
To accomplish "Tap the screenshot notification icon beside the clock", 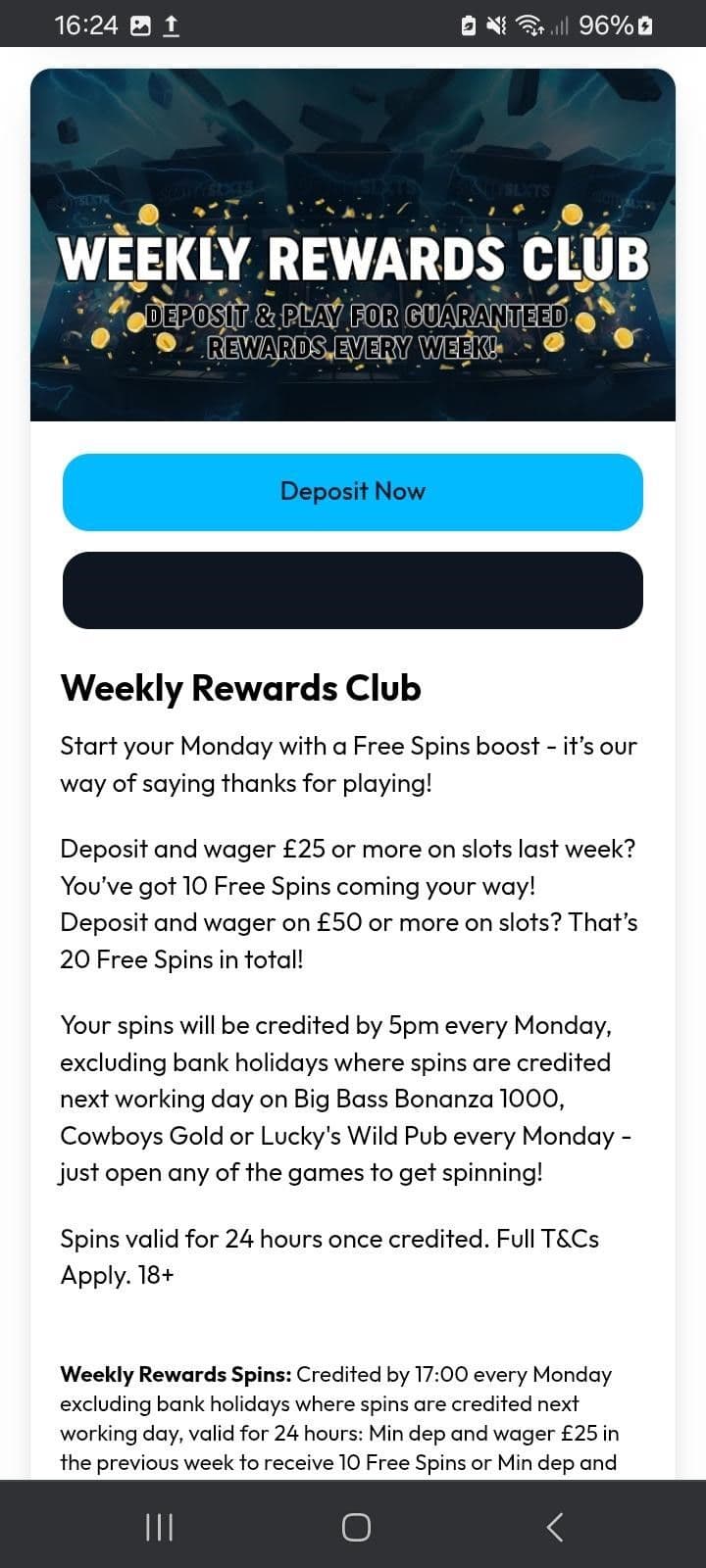I will (x=140, y=25).
